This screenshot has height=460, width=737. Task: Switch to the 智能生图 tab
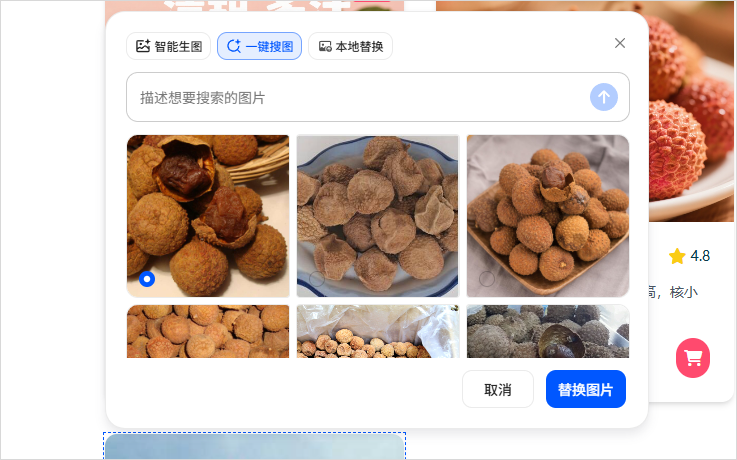pyautogui.click(x=169, y=46)
